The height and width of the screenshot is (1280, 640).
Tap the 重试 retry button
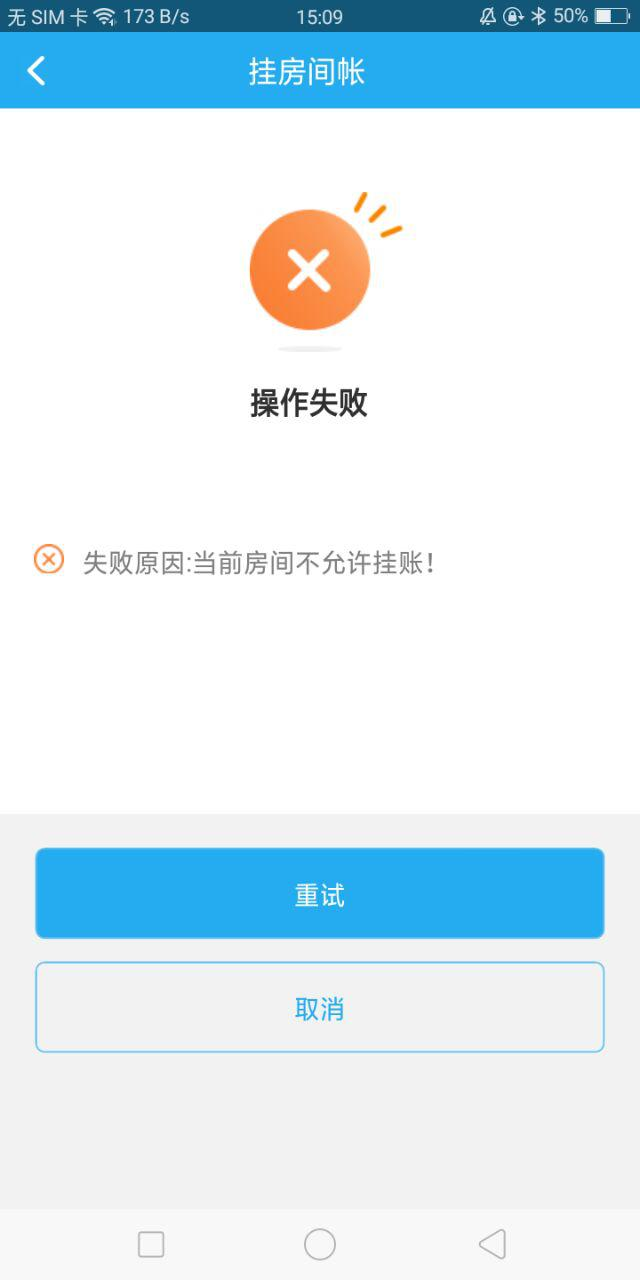tap(320, 893)
